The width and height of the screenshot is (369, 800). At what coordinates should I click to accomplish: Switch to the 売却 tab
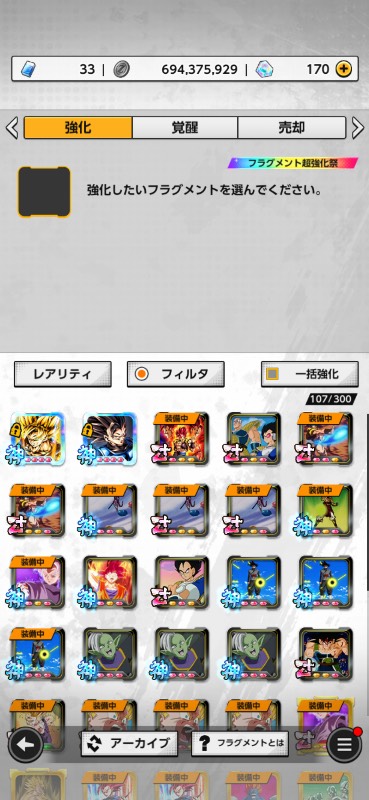(292, 127)
